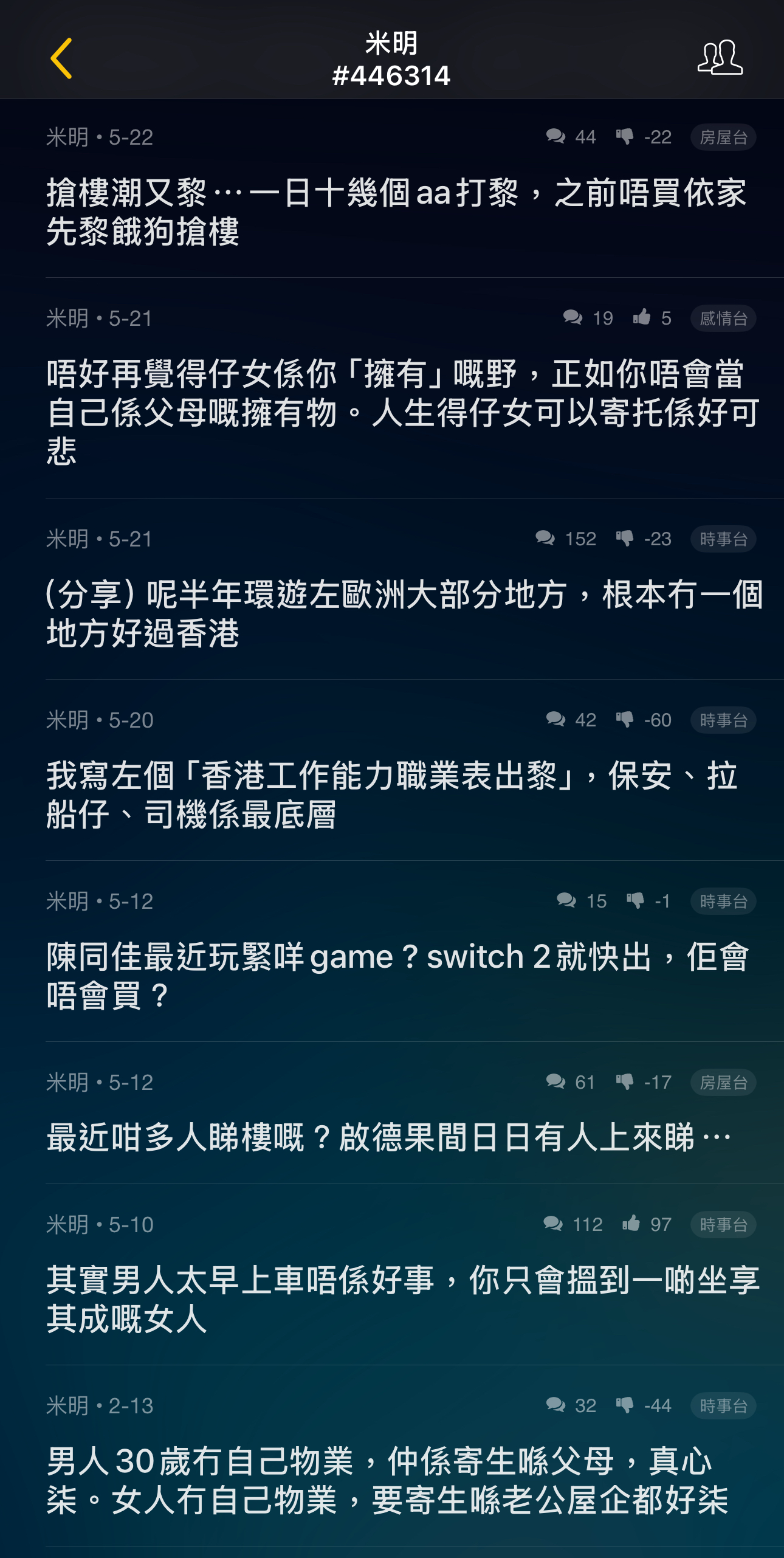Go back using the yellow arrow
Viewport: 784px width, 1558px height.
point(61,58)
